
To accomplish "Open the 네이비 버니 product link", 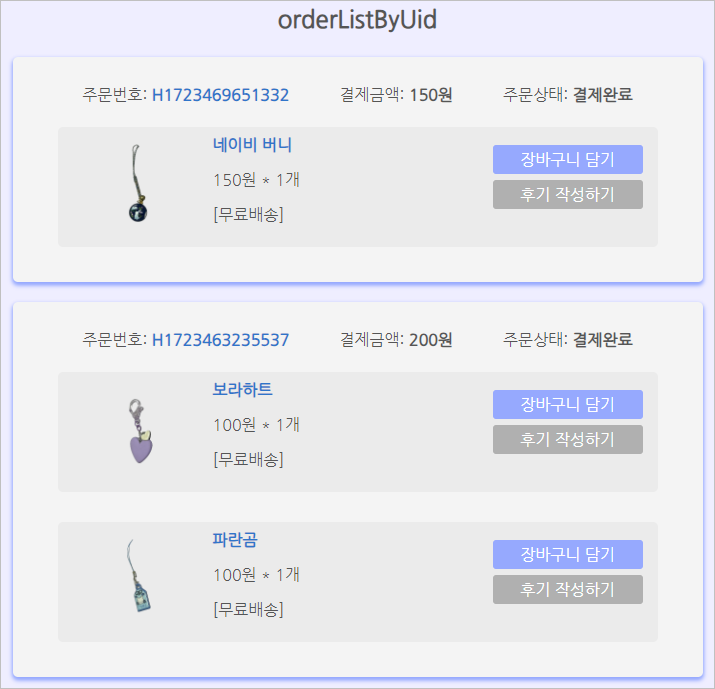I will click(252, 144).
